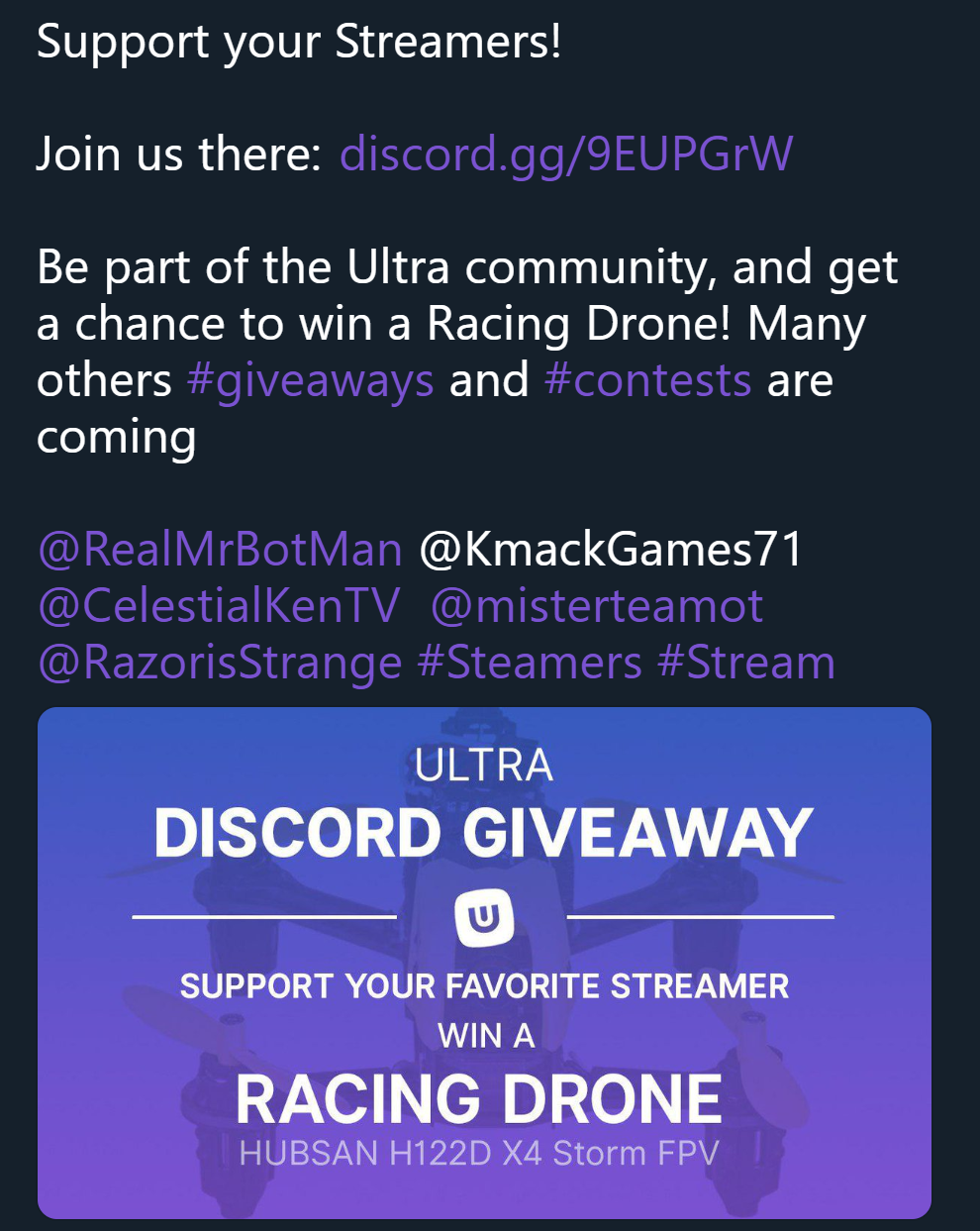View @RealMrBotMan's profile
Viewport: 980px width, 1231px height.
click(x=220, y=550)
